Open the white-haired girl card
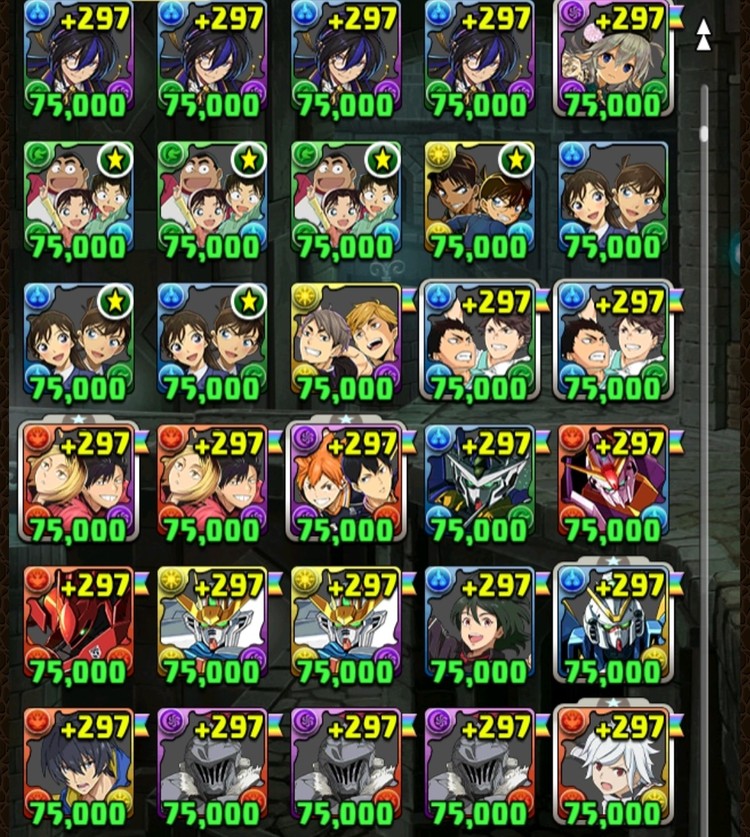750x837 pixels. click(611, 768)
